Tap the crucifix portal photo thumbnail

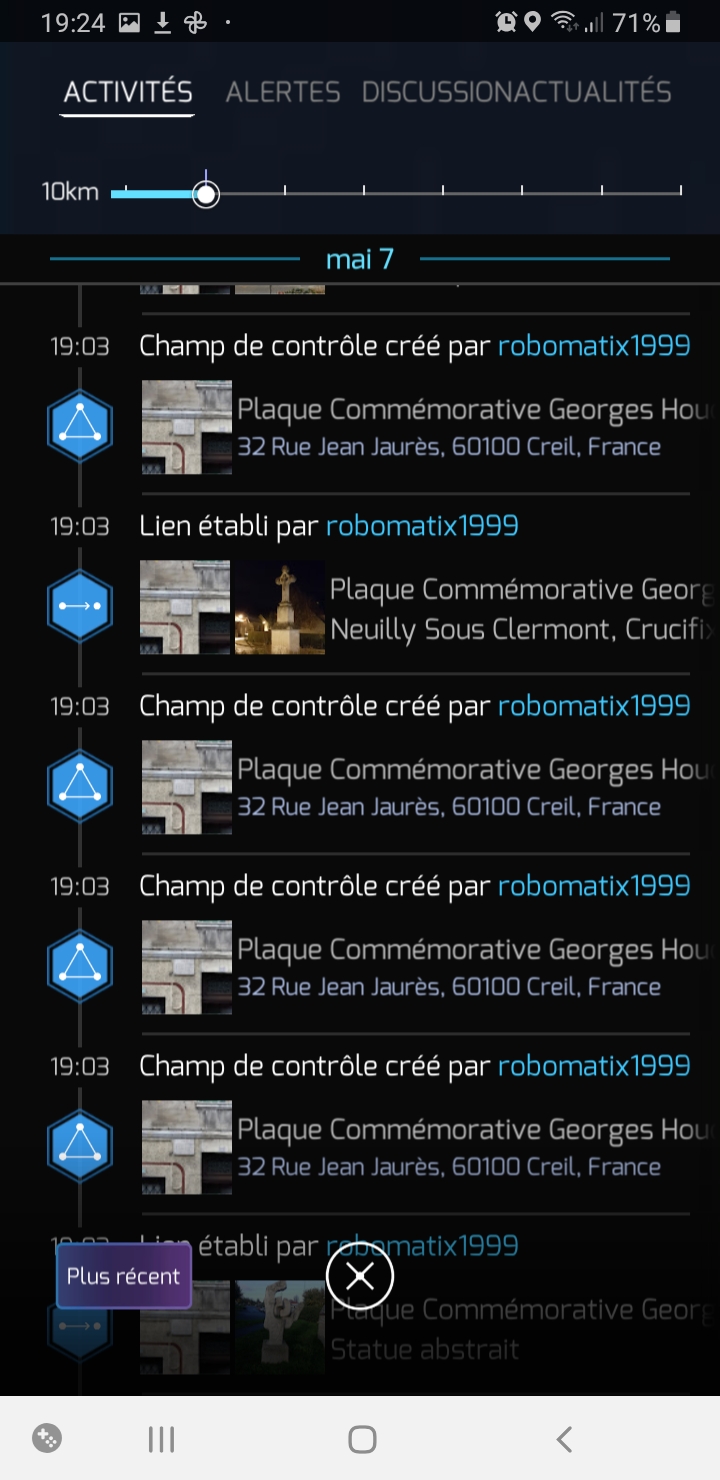[280, 607]
